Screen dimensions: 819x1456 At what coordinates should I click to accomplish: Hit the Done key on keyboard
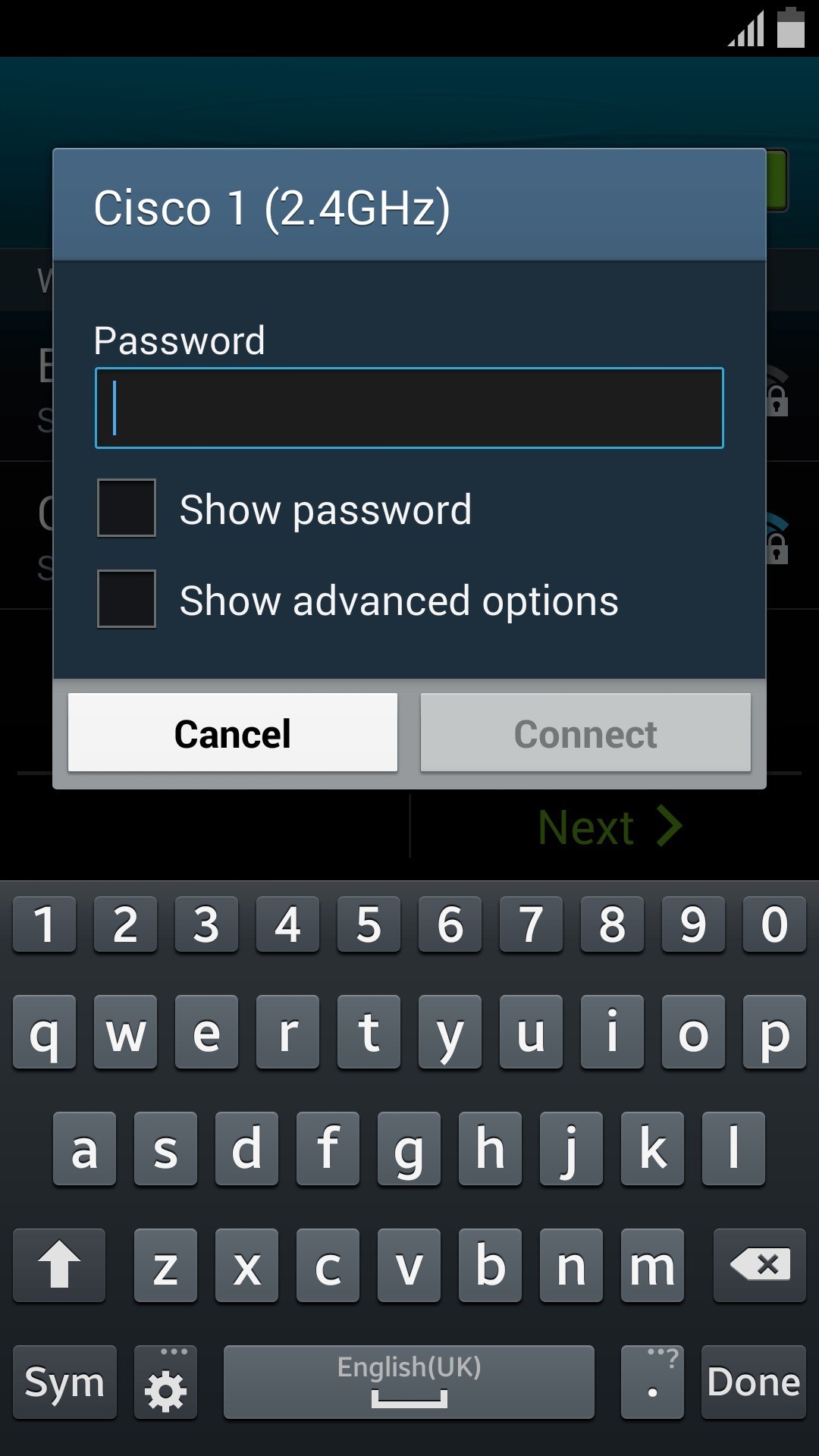pyautogui.click(x=753, y=1382)
